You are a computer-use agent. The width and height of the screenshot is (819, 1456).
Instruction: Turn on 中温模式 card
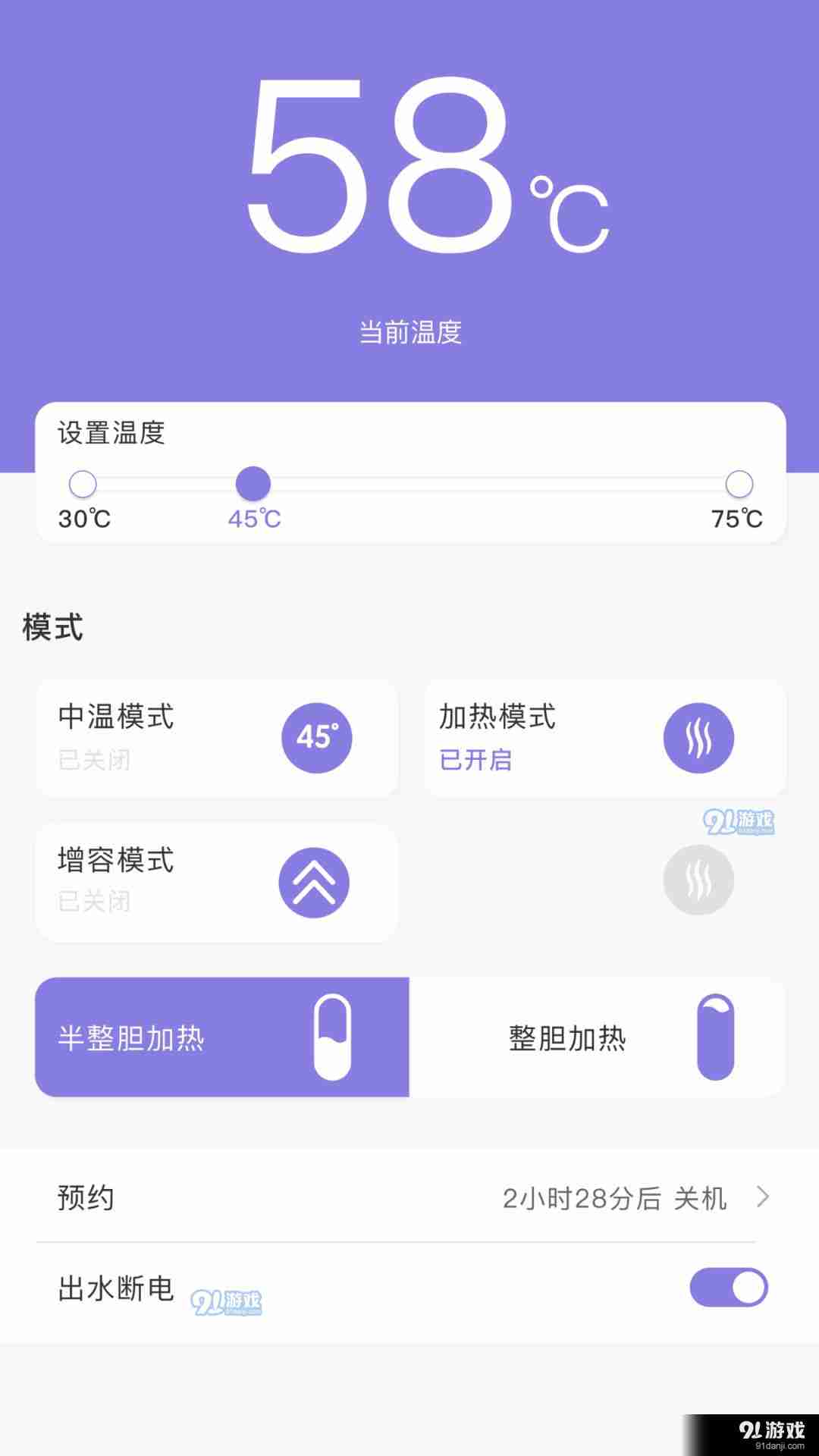(x=217, y=737)
